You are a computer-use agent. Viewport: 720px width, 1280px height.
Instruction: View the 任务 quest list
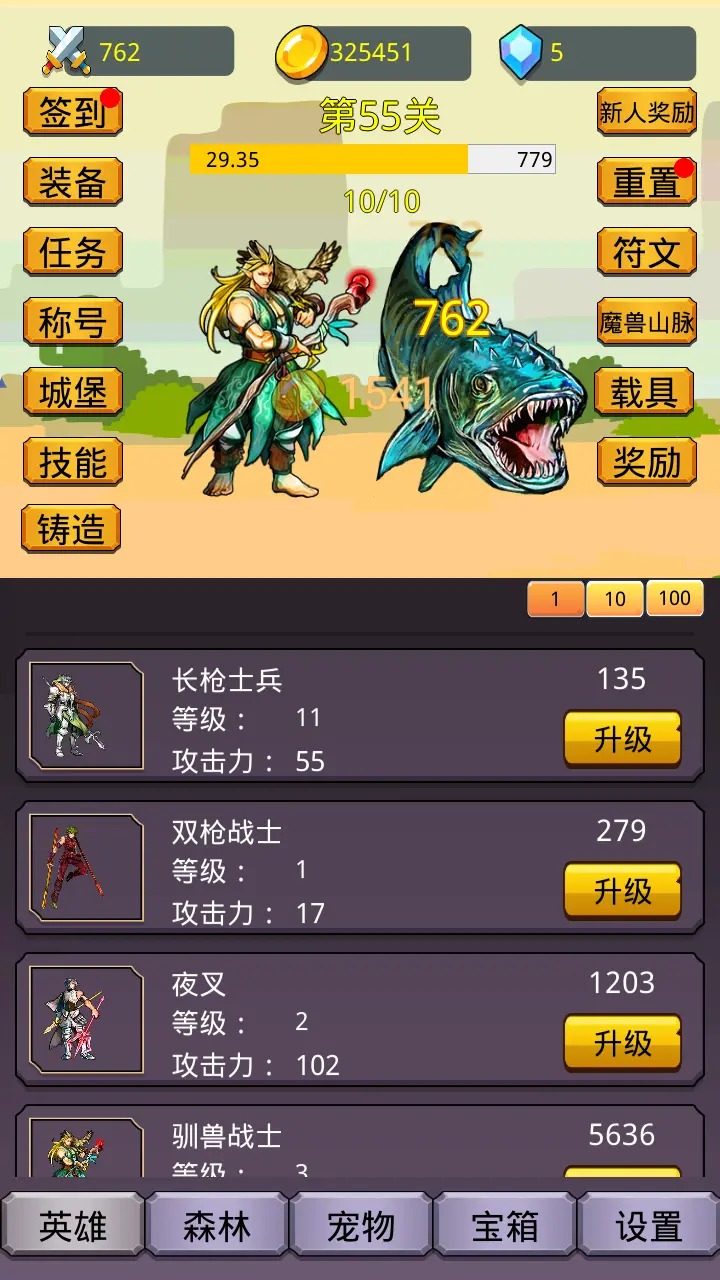tap(71, 252)
